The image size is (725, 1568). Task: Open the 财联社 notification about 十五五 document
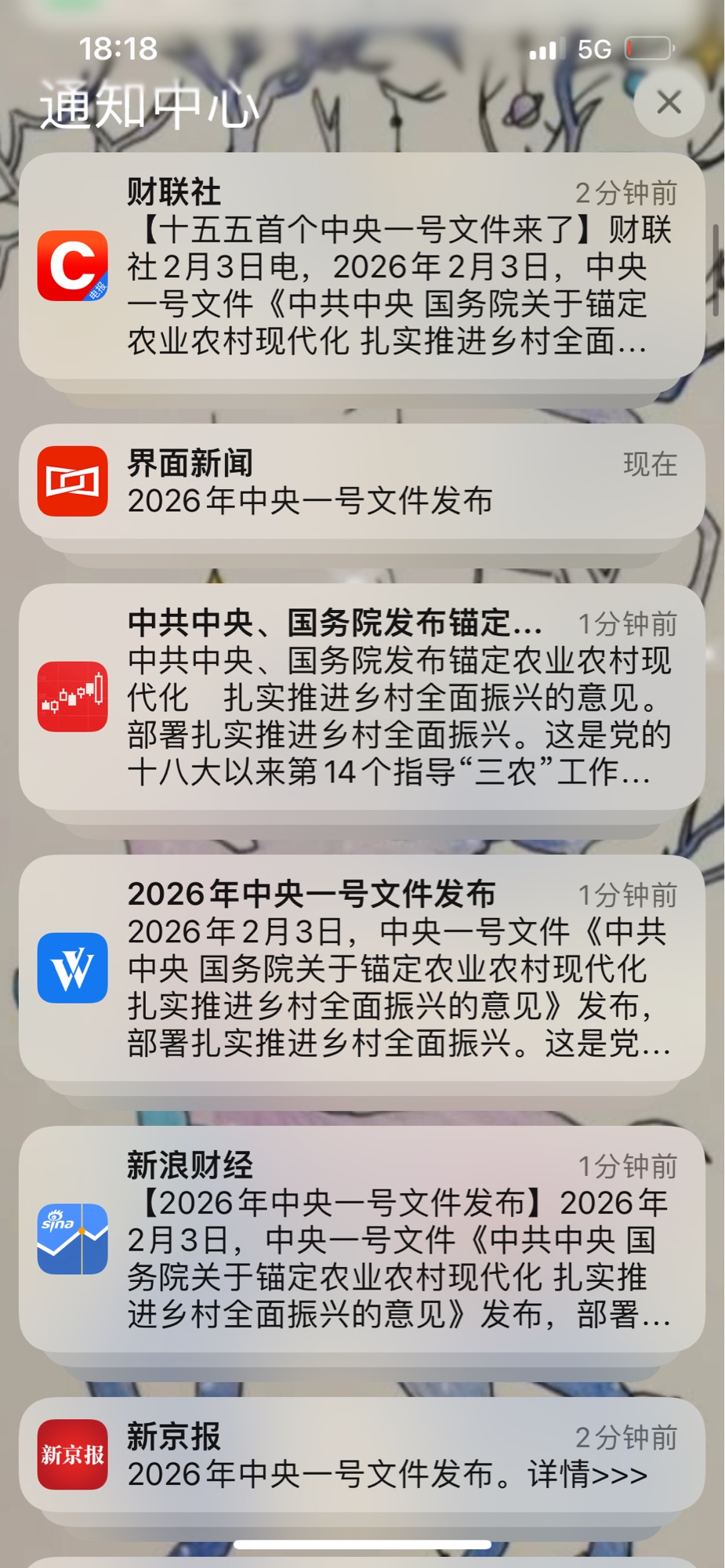(x=362, y=267)
